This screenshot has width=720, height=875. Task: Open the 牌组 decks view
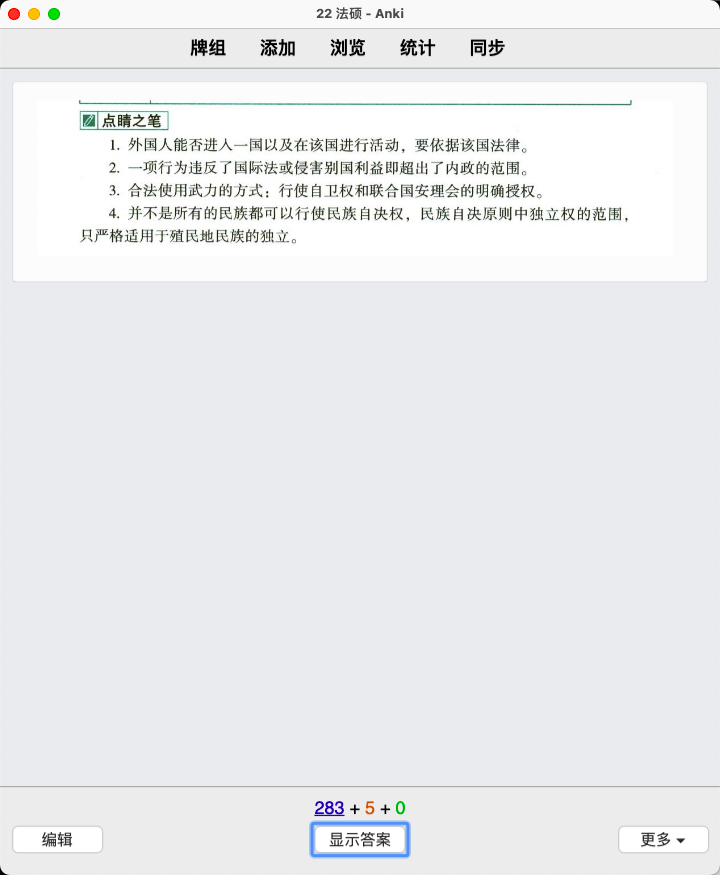click(x=208, y=48)
